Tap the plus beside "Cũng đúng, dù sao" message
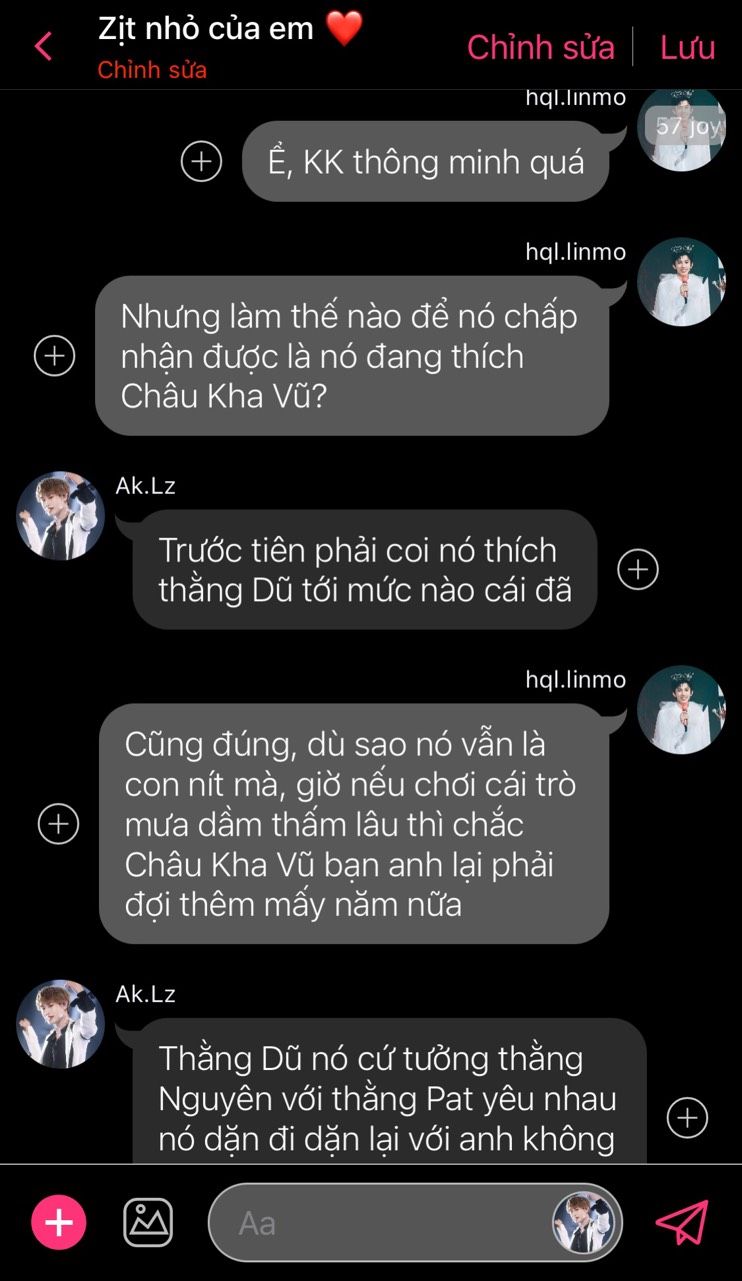 (58, 824)
